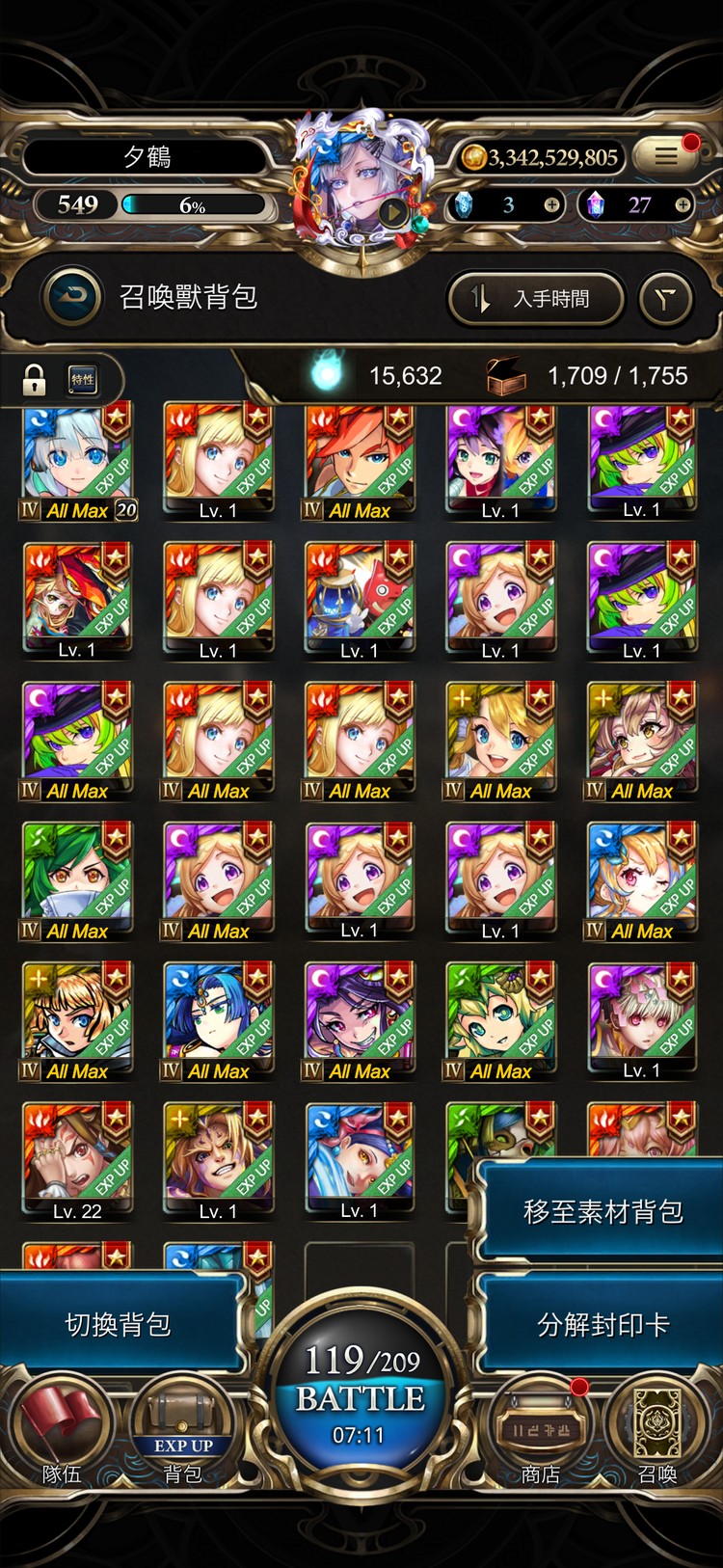Tap 移至素材背包 button
This screenshot has width=723, height=1568.
[x=602, y=1211]
